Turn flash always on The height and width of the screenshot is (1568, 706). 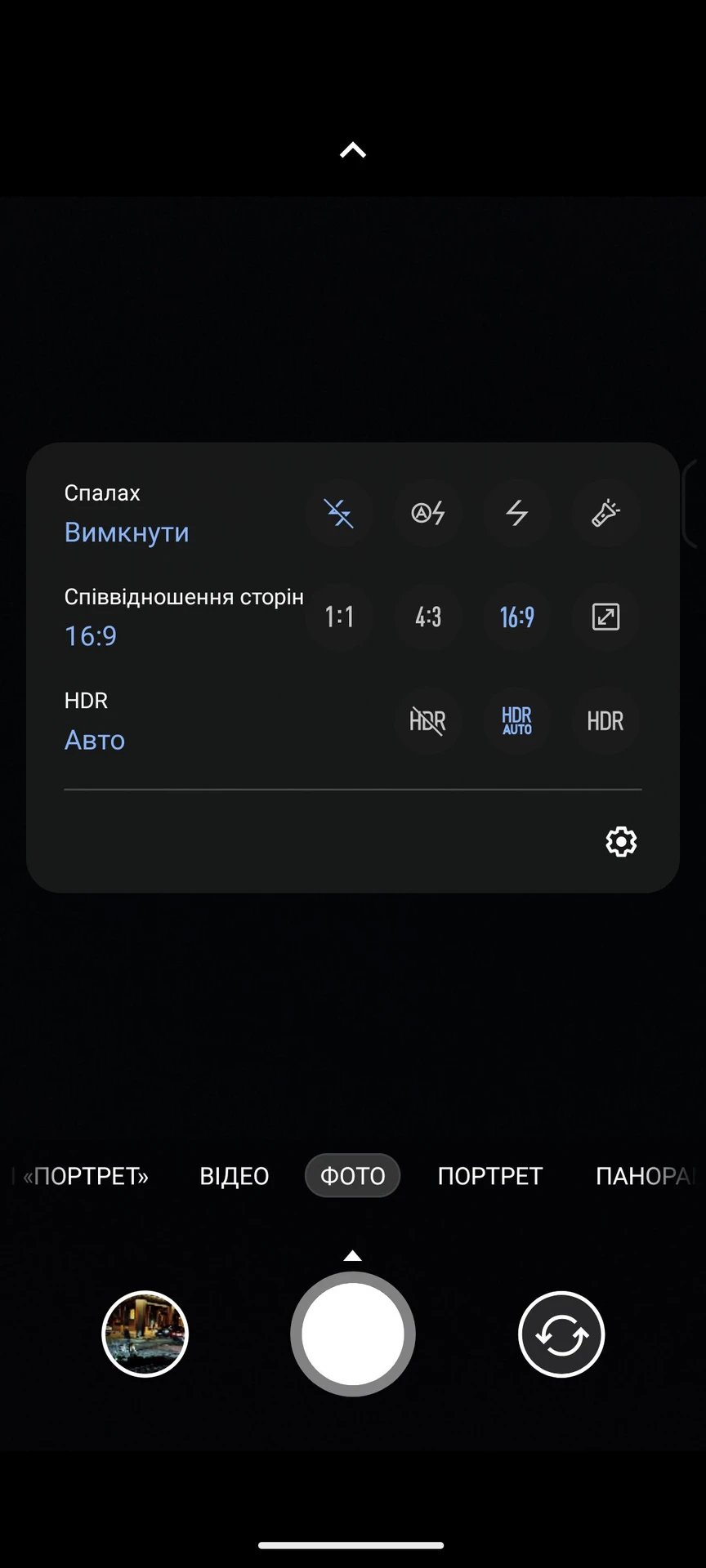516,513
